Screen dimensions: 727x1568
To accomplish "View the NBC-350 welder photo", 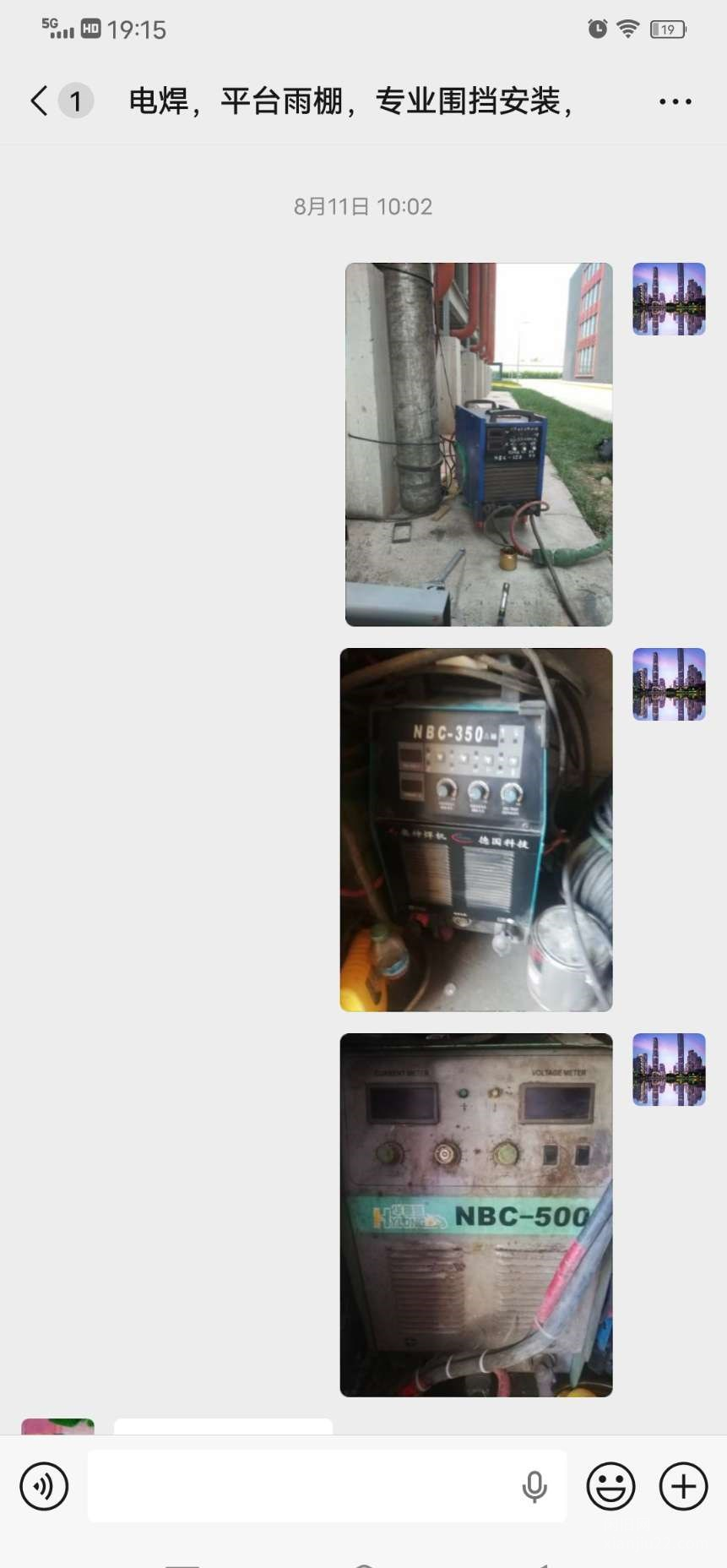I will [476, 830].
